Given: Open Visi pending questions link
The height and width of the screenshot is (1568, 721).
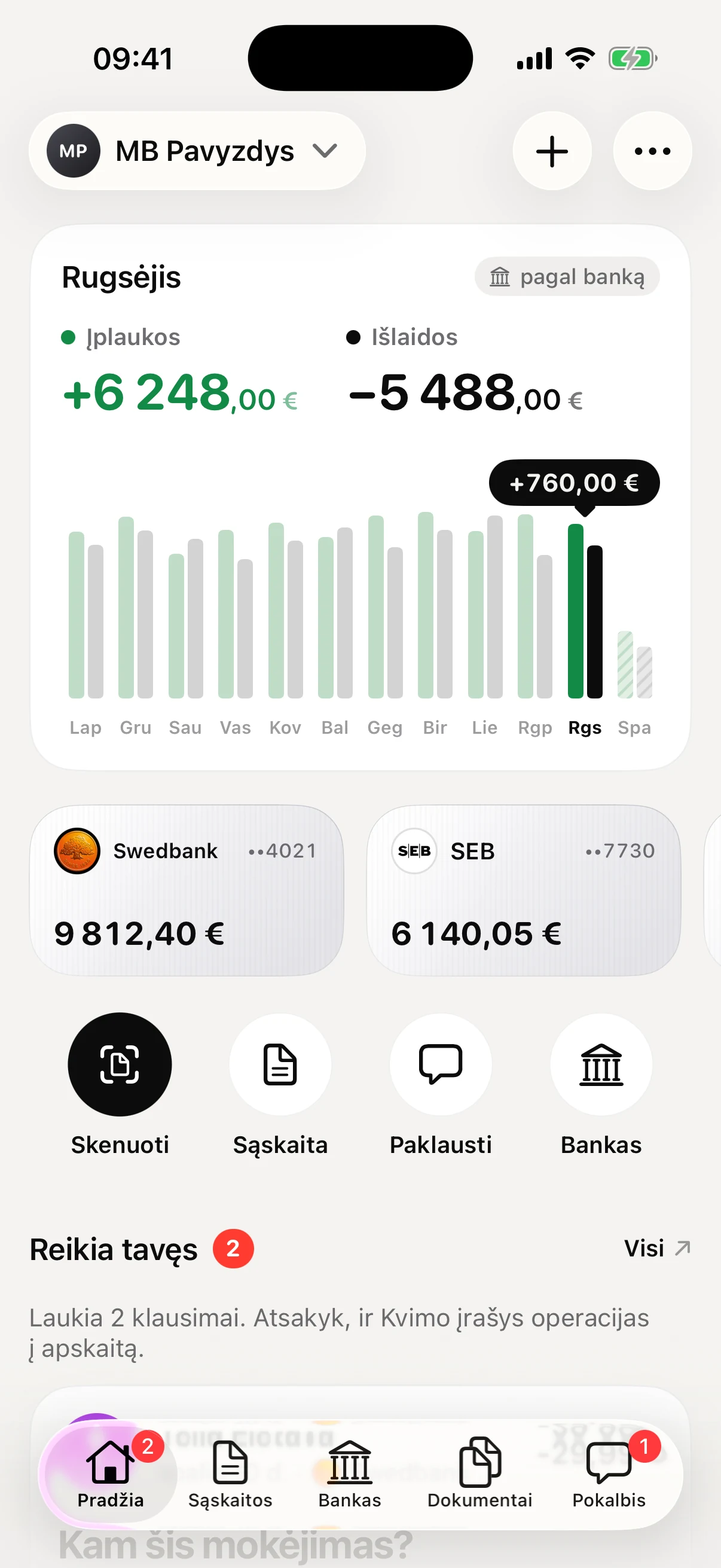Looking at the screenshot, I should coord(657,1249).
